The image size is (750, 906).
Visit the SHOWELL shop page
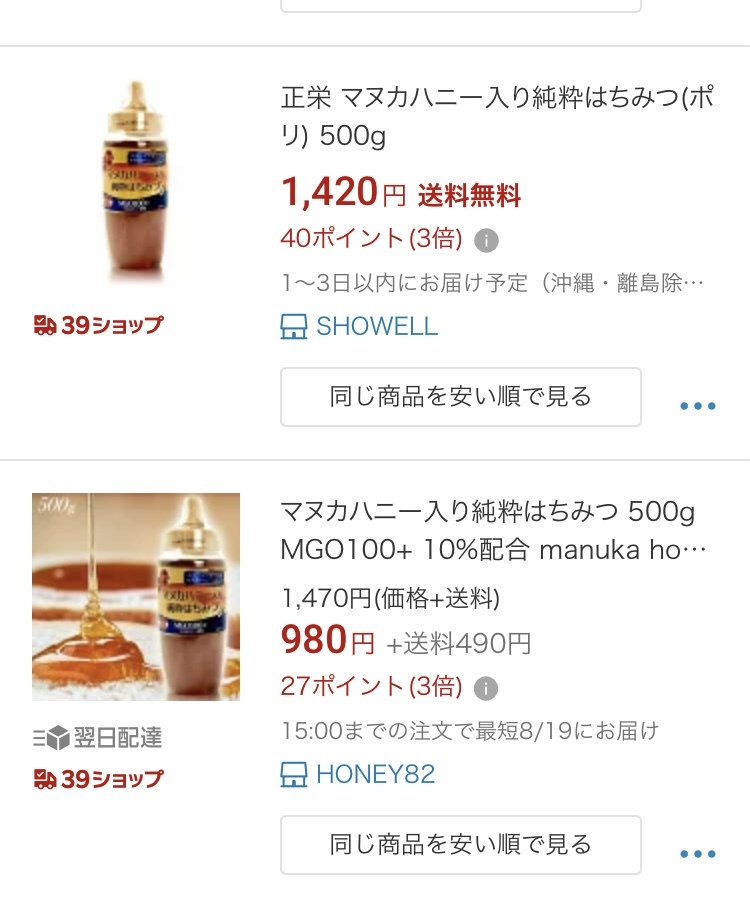coord(360,327)
